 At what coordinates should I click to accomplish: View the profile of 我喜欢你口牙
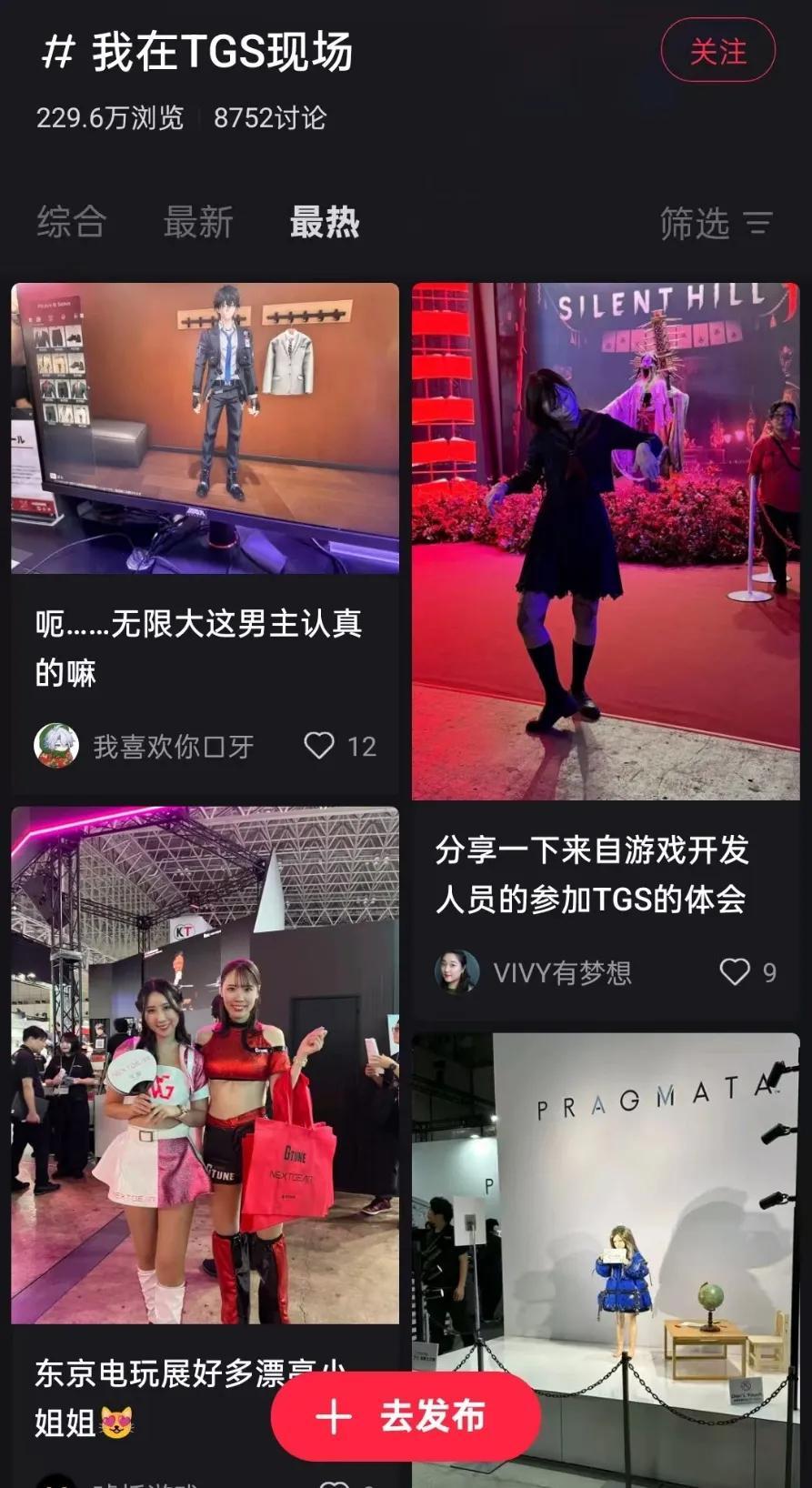[x=56, y=746]
